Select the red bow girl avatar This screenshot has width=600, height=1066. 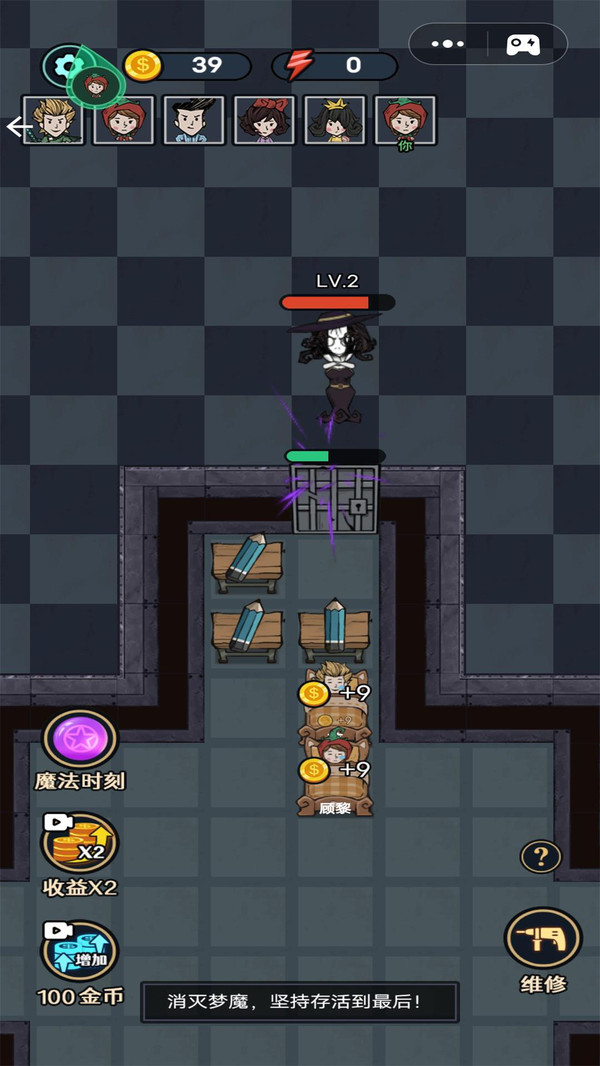264,121
